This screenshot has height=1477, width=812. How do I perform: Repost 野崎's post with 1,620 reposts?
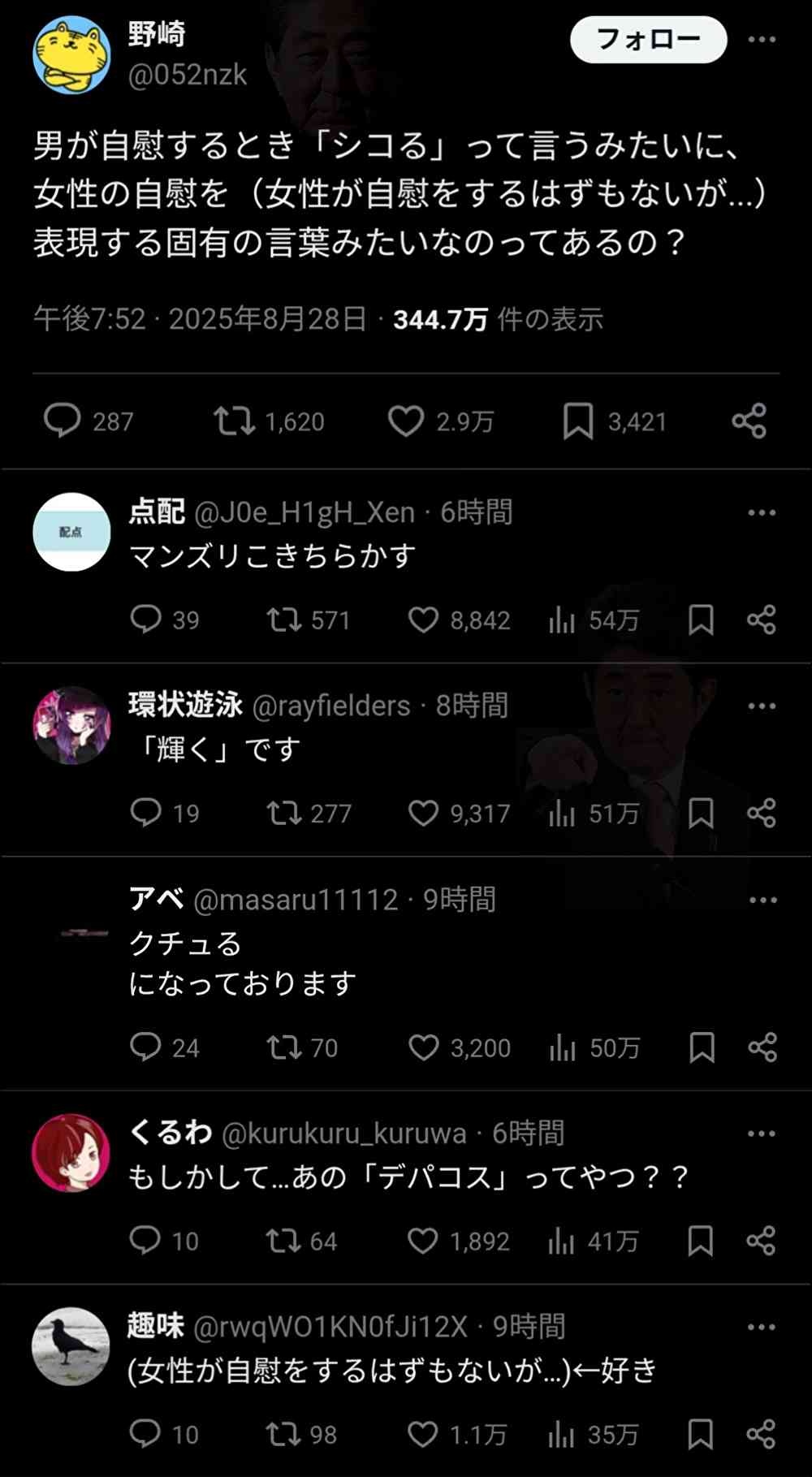point(235,421)
